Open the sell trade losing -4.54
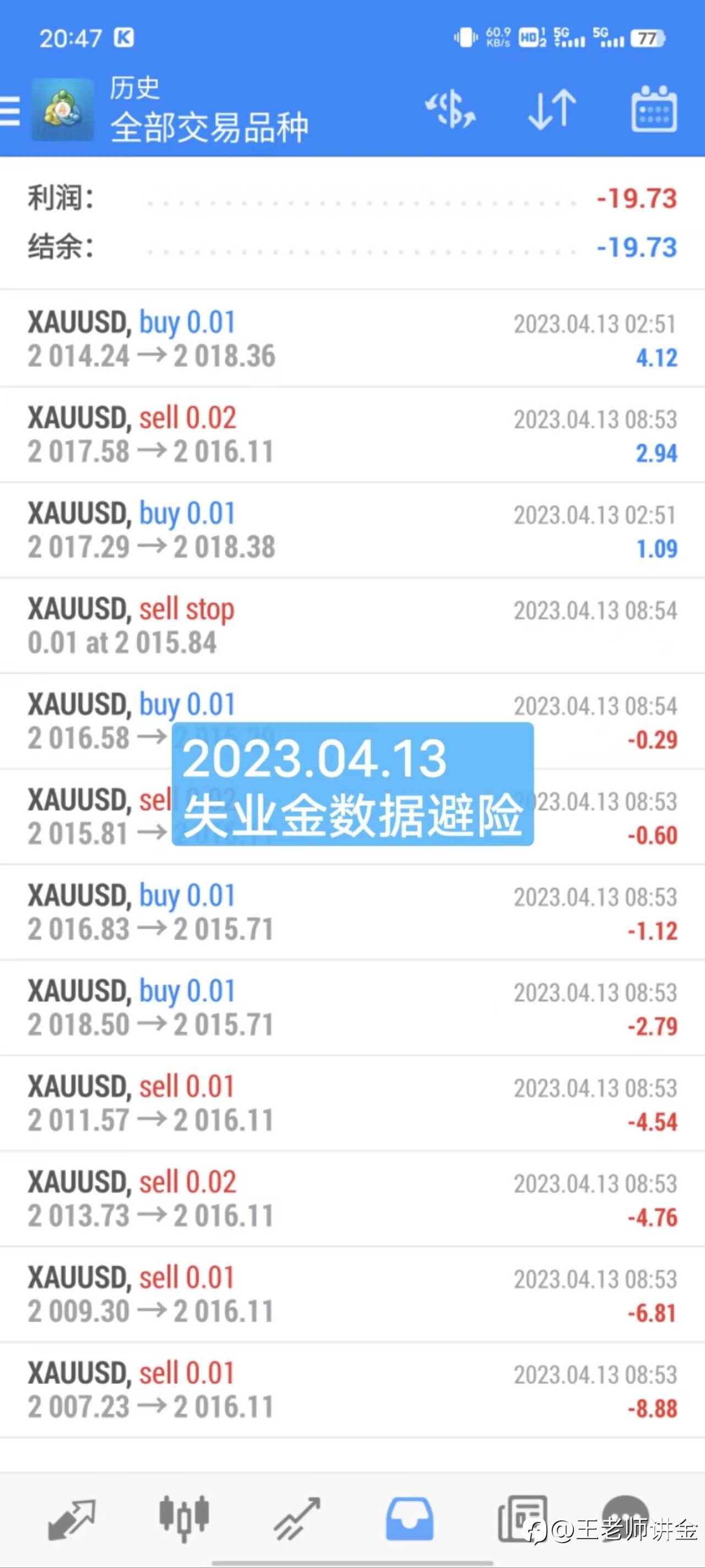 coord(352,1103)
